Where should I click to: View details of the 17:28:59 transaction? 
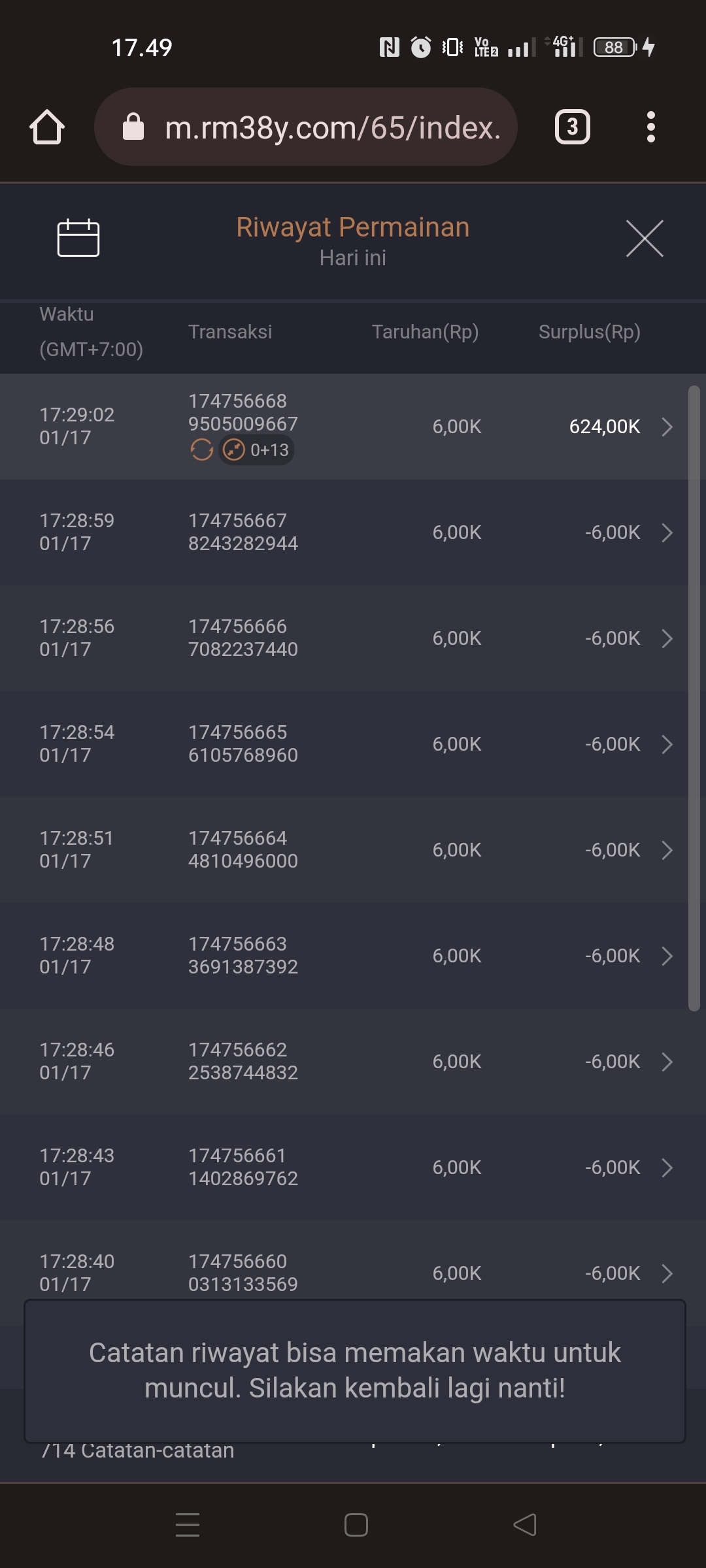[x=353, y=532]
